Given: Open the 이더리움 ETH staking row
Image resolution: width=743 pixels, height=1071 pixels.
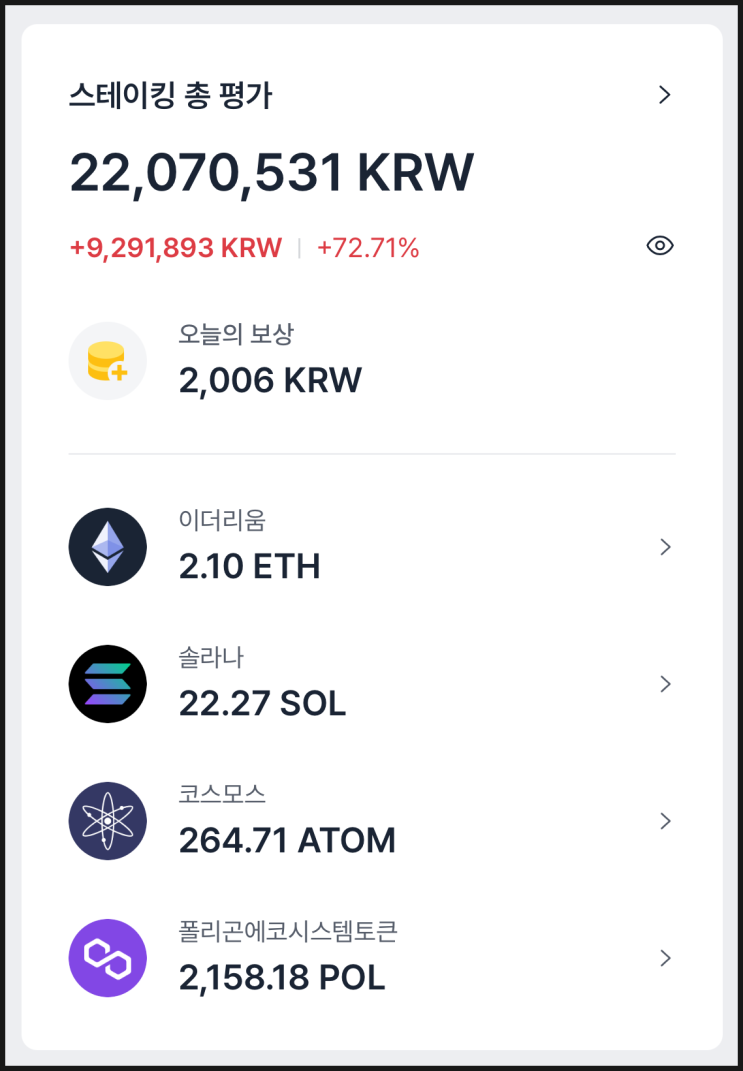Looking at the screenshot, I should tap(371, 547).
